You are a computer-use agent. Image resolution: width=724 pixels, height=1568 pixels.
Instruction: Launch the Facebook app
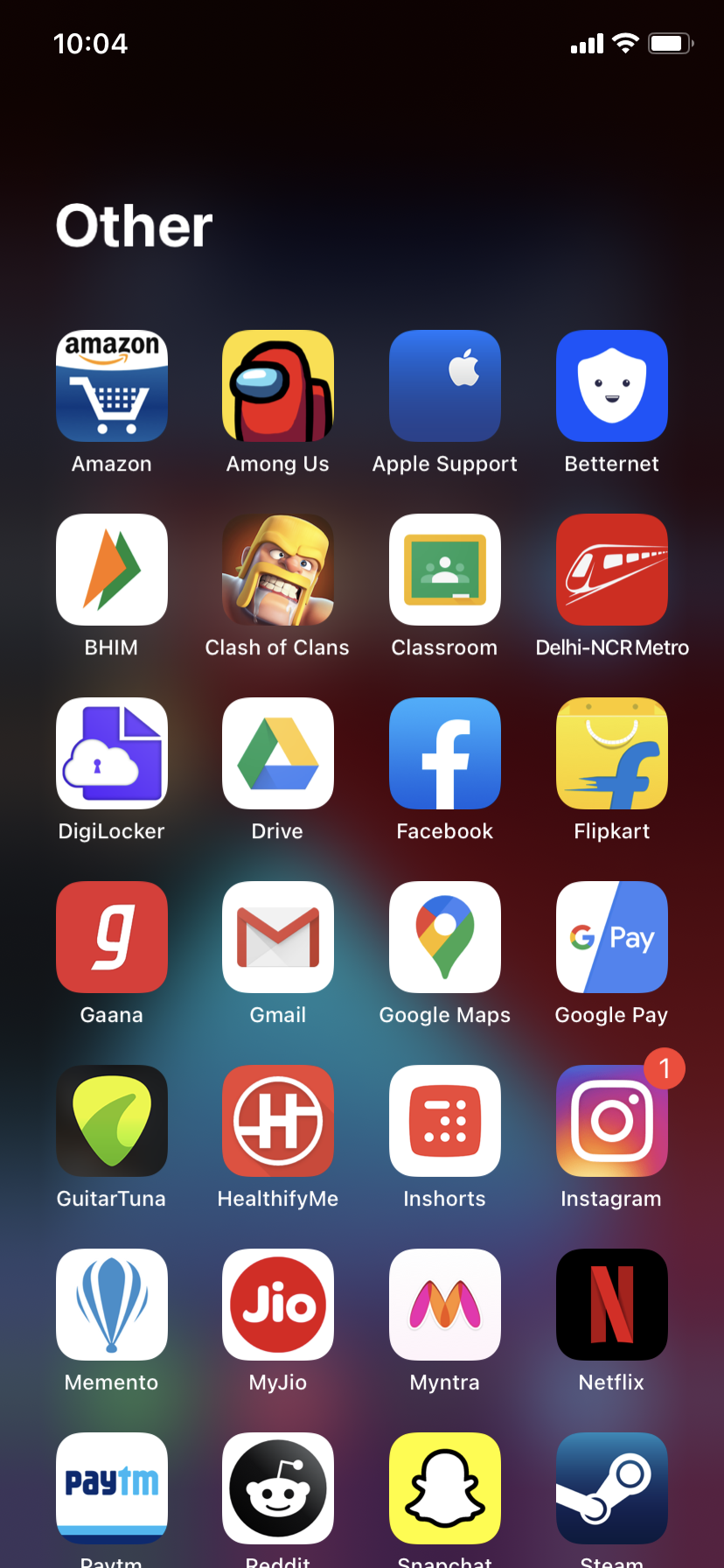445,753
